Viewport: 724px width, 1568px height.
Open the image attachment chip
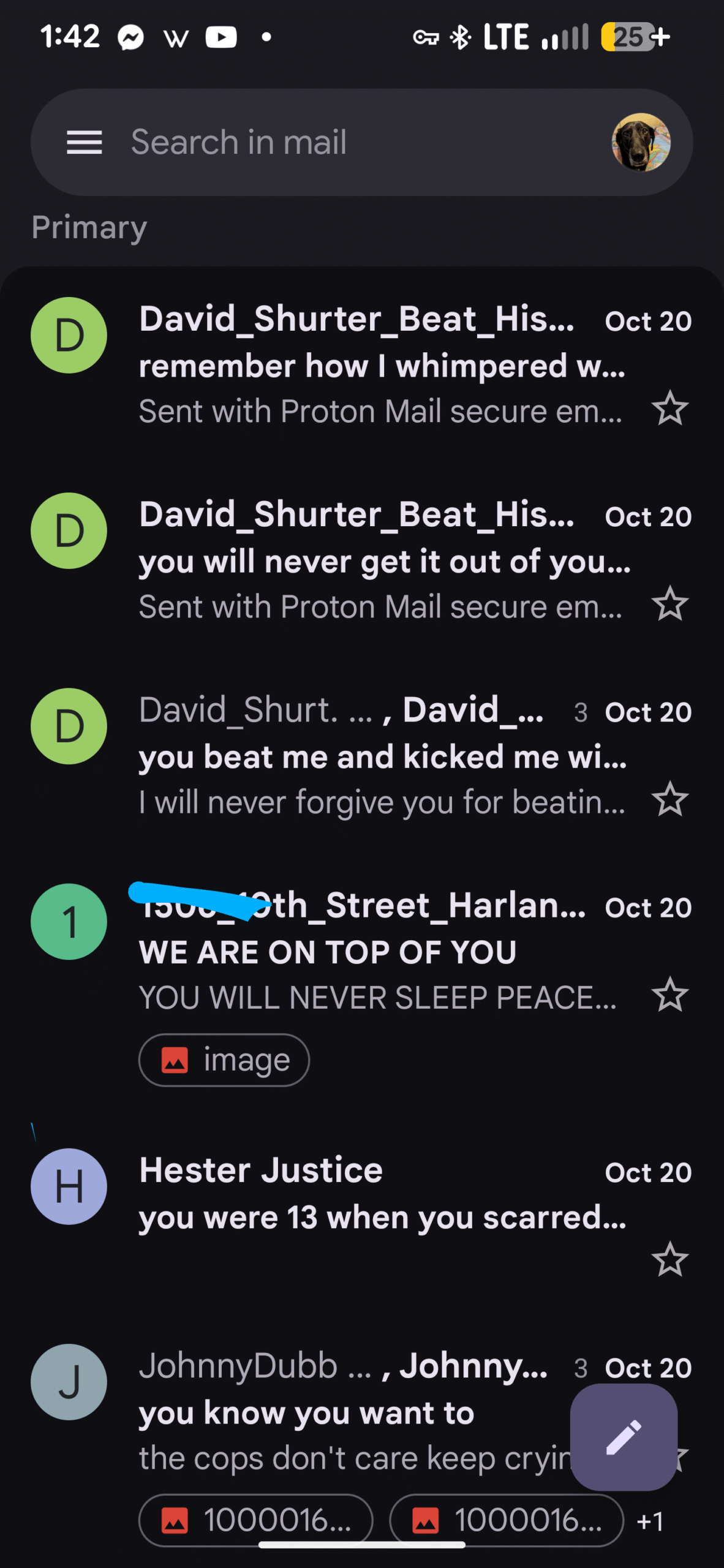point(224,1060)
